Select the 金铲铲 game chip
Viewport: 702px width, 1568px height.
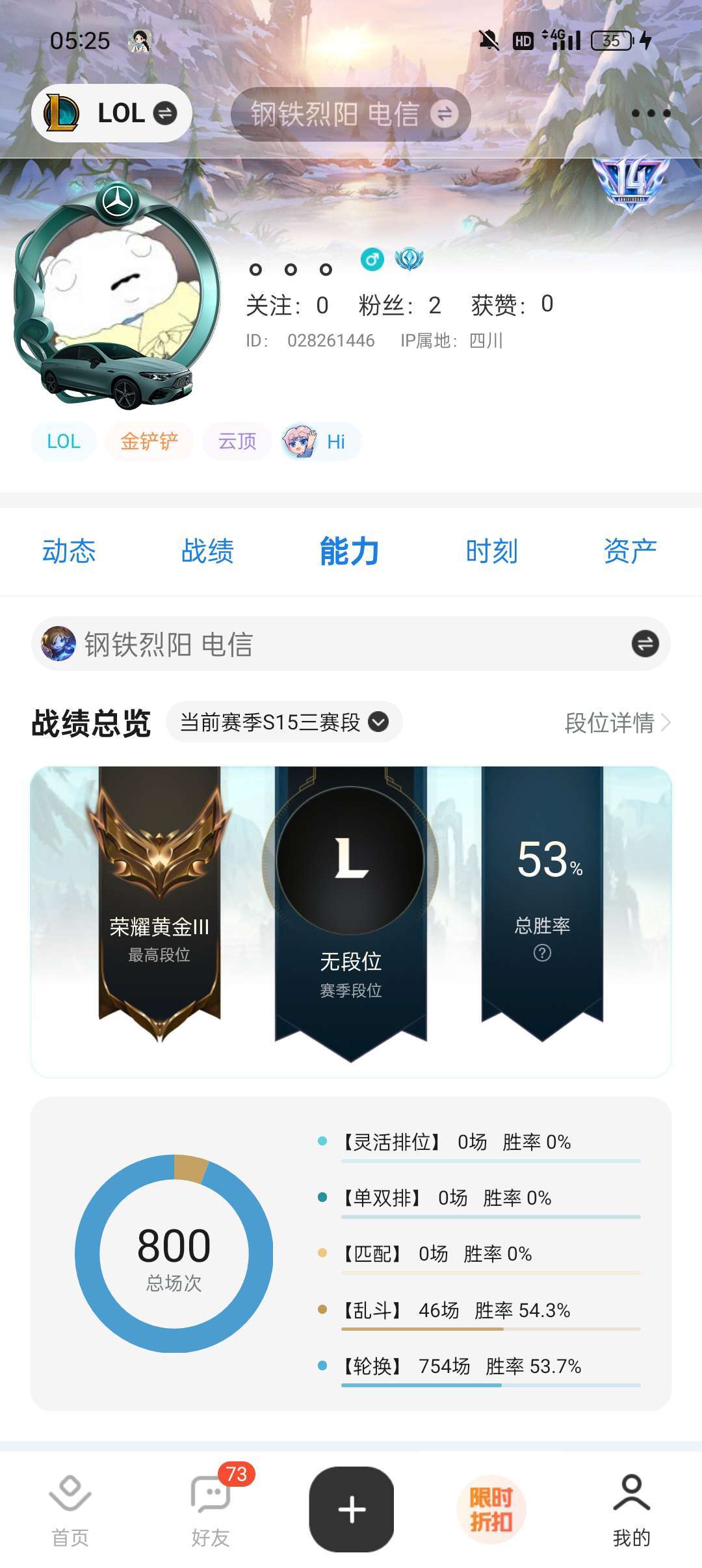click(149, 441)
